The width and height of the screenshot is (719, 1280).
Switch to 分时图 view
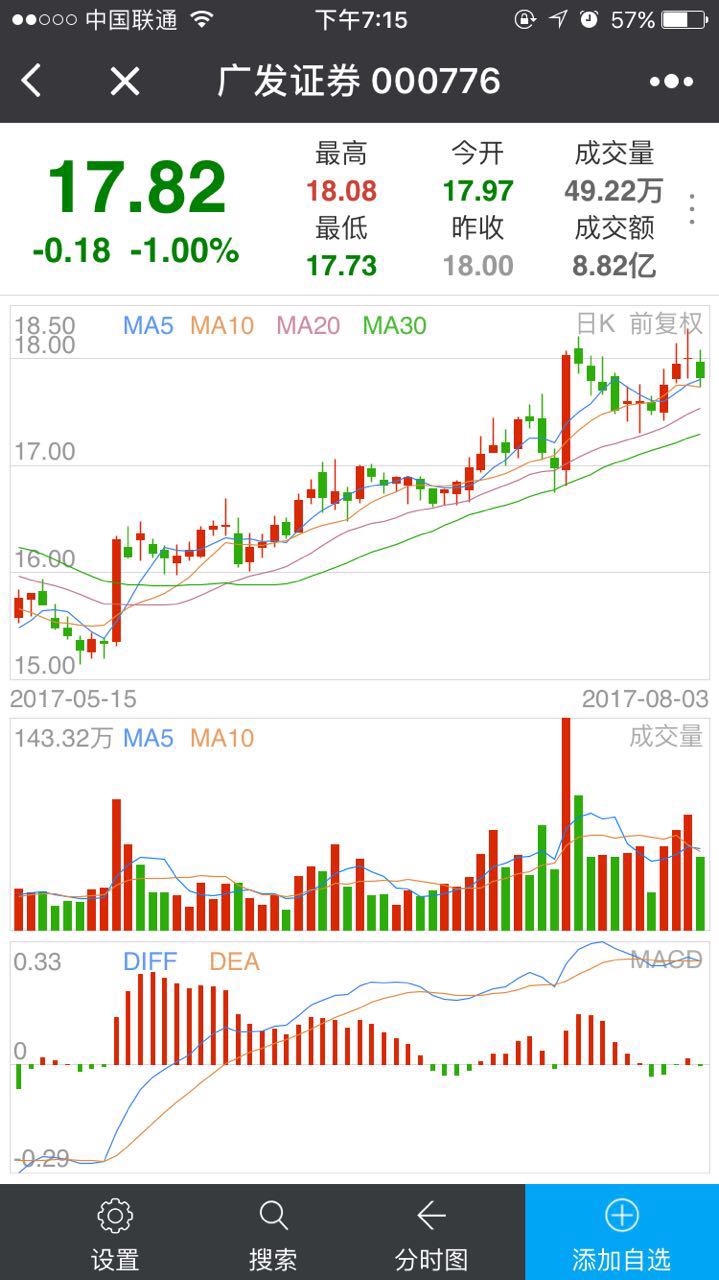tap(431, 1234)
